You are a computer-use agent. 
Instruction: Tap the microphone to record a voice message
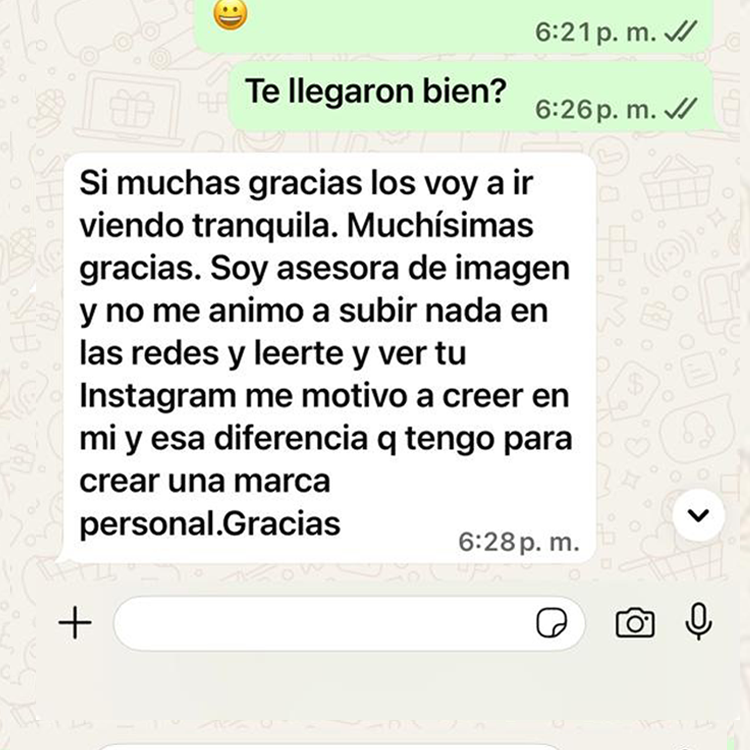click(699, 622)
